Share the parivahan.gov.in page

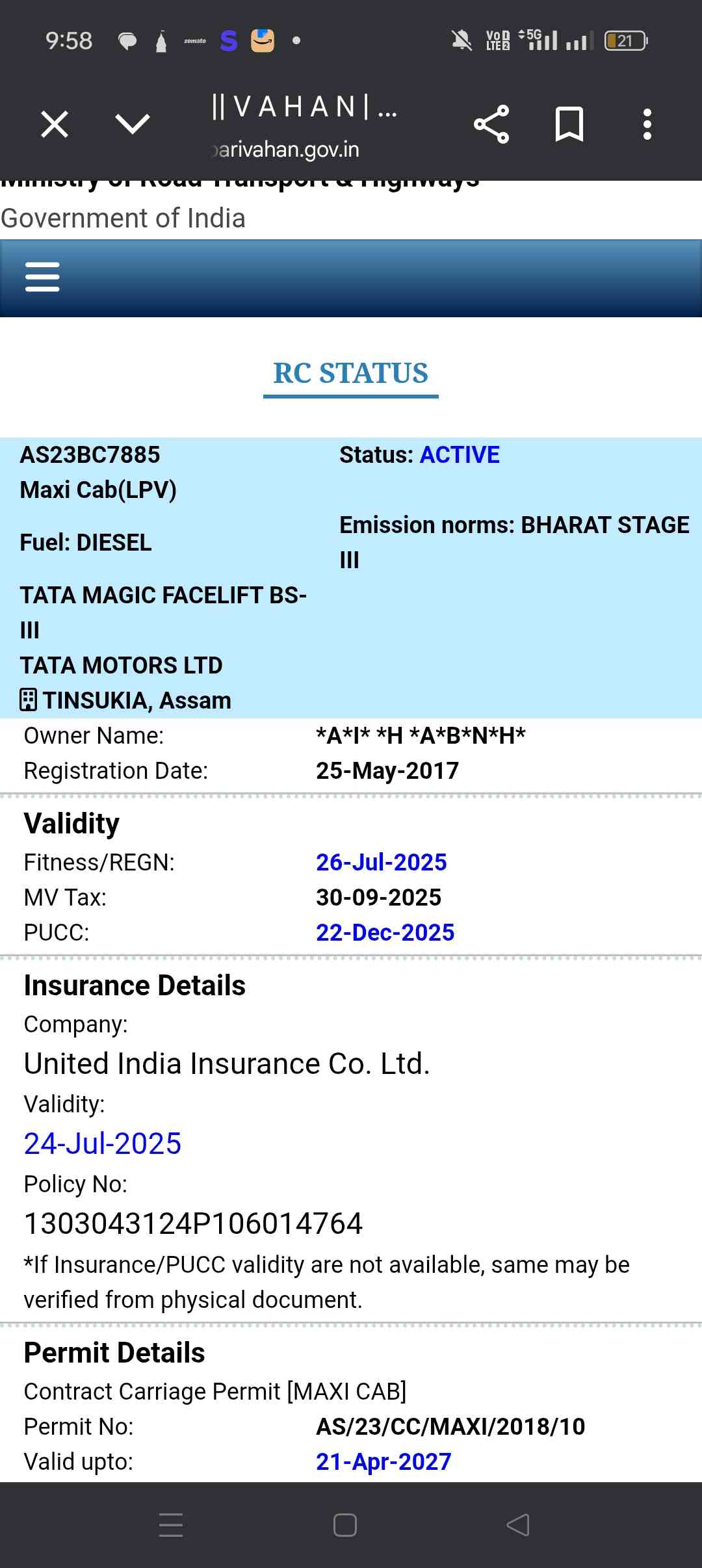(491, 124)
